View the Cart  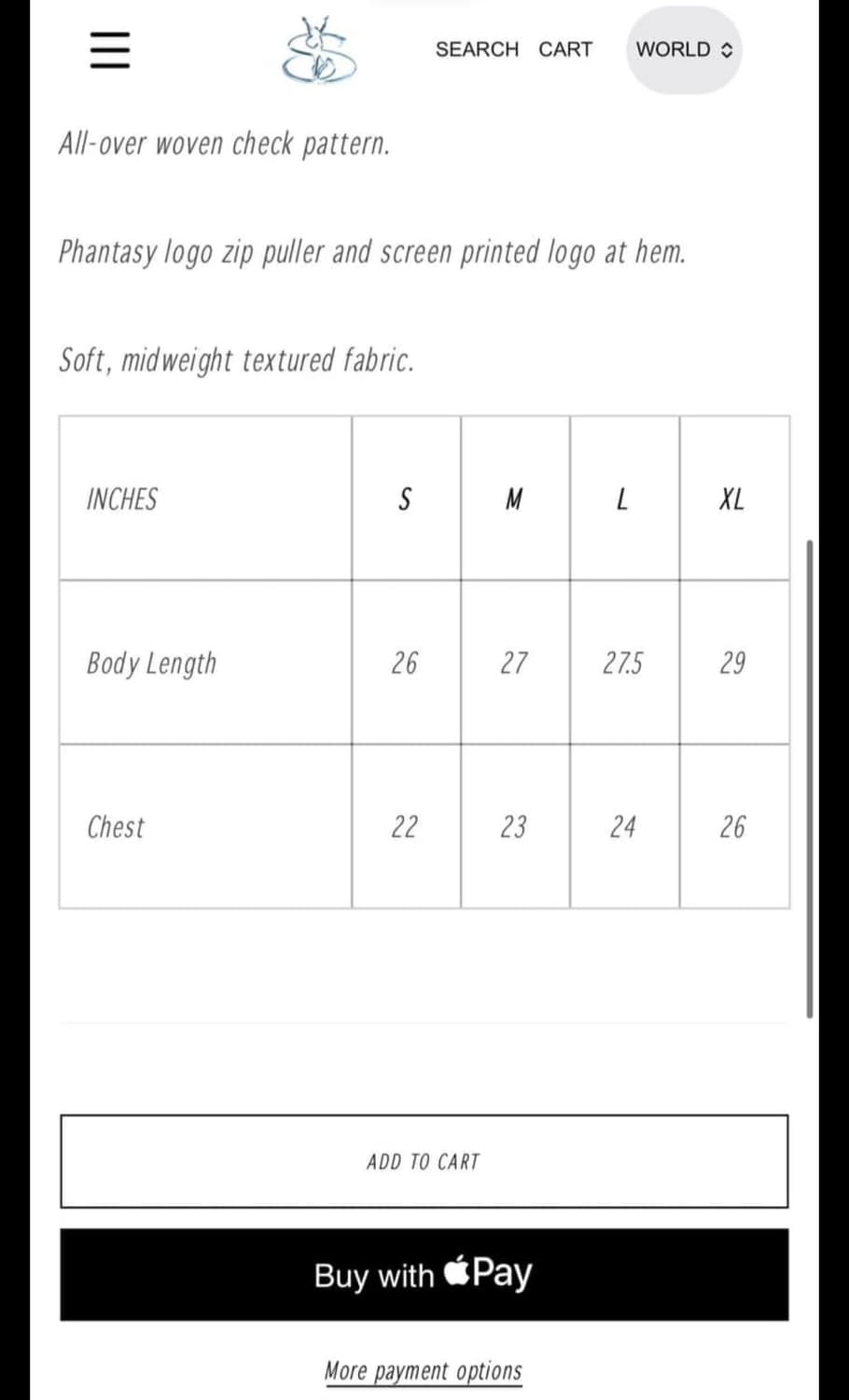pyautogui.click(x=565, y=49)
